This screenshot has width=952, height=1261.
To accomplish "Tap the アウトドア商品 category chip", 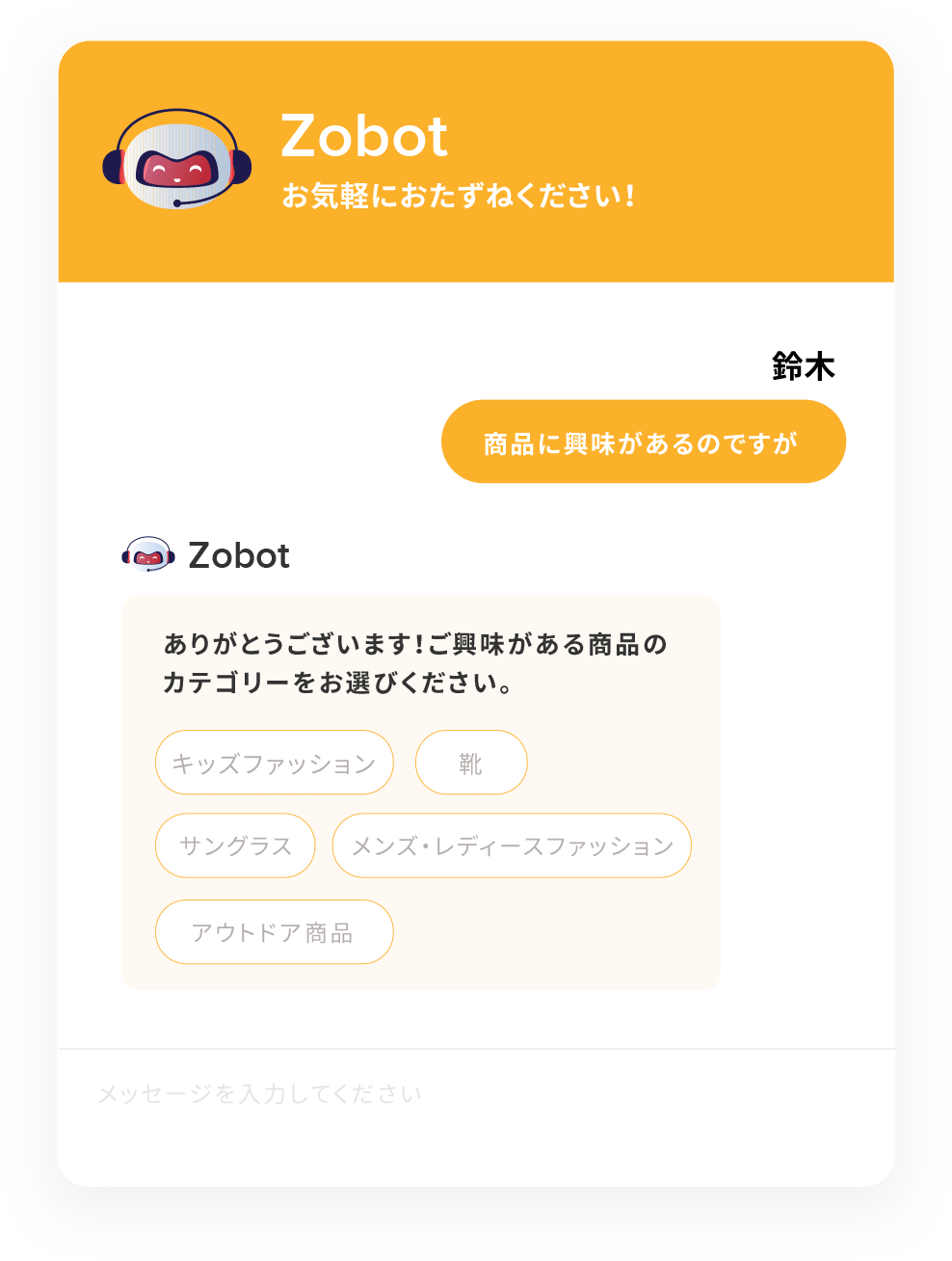I will pyautogui.click(x=274, y=932).
